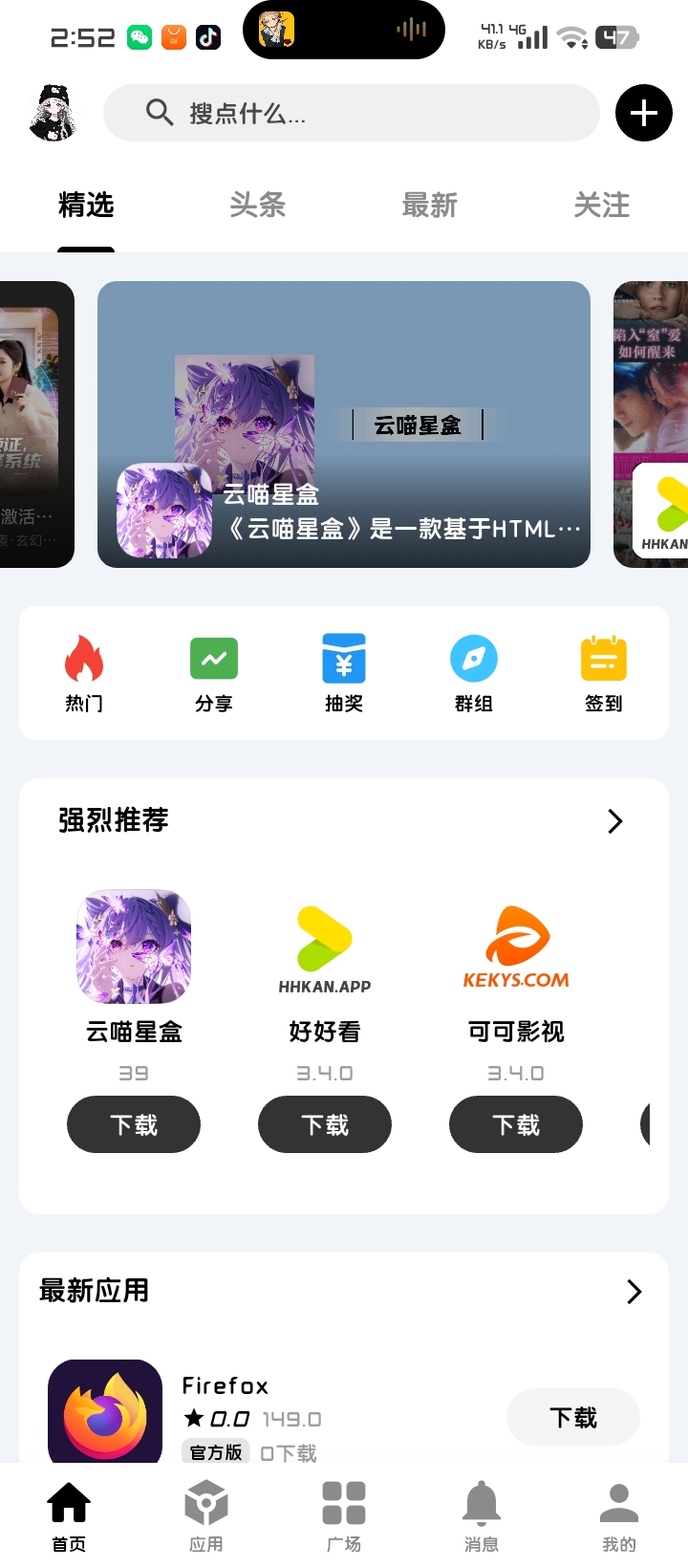Open 最新应用 list with the arrow
The width and height of the screenshot is (688, 1568).
tap(634, 1291)
